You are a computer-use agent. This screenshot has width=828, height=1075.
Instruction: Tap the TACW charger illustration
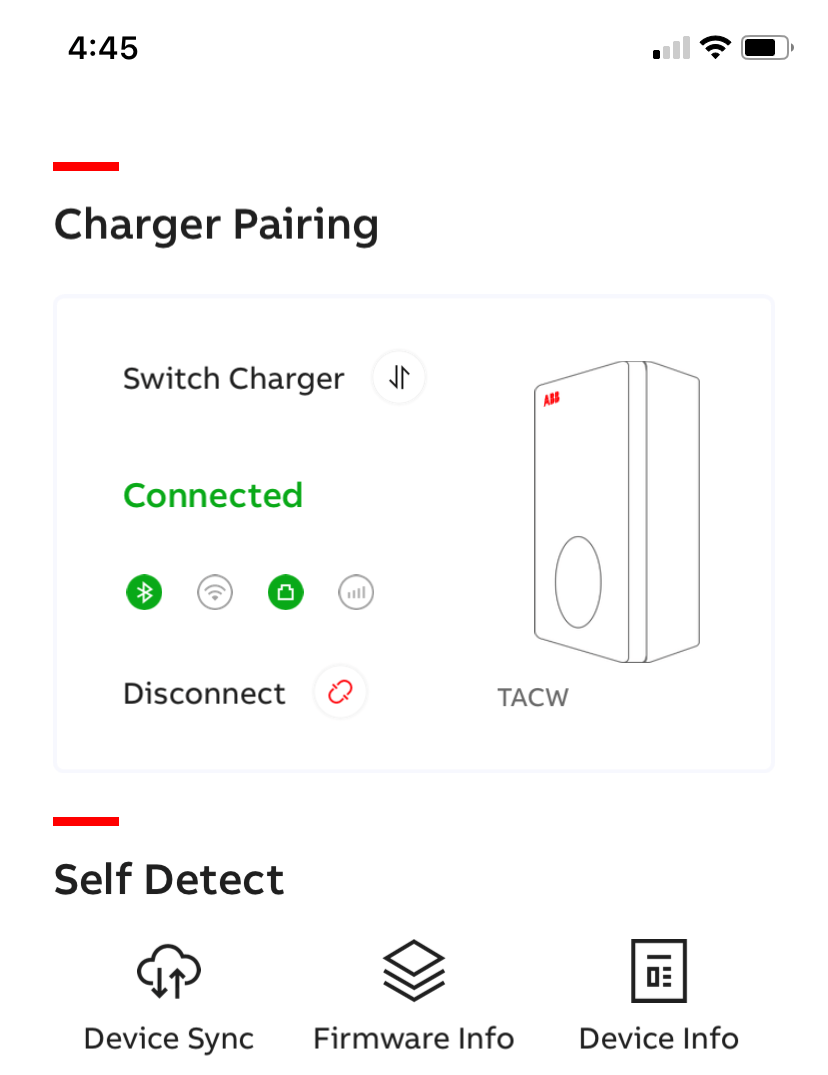tap(617, 510)
